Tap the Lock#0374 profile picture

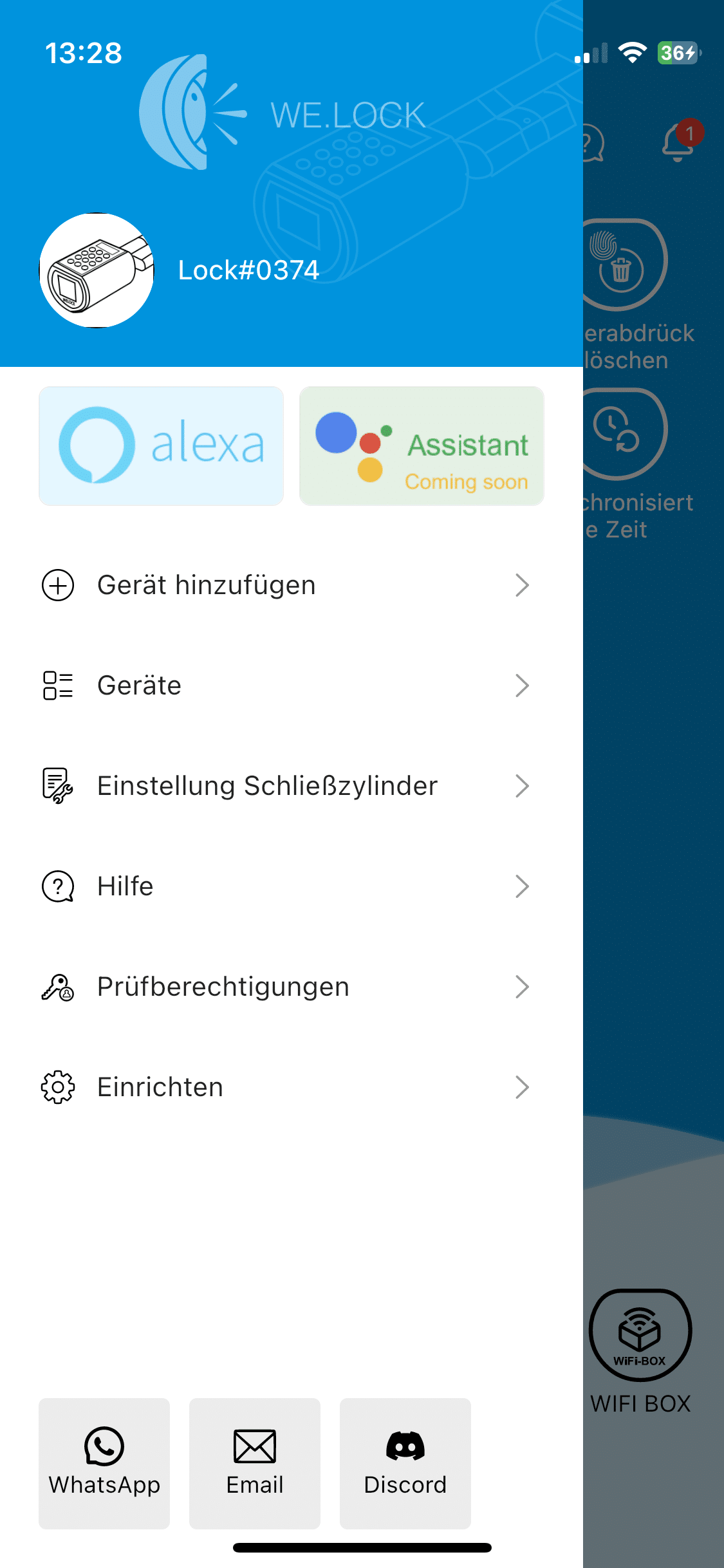click(x=97, y=270)
